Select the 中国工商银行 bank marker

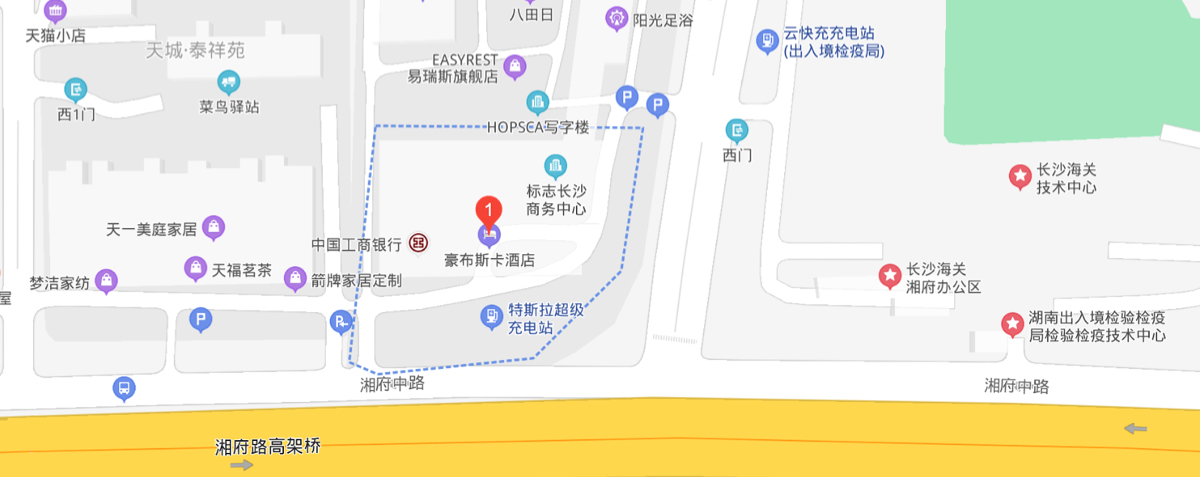[x=417, y=243]
